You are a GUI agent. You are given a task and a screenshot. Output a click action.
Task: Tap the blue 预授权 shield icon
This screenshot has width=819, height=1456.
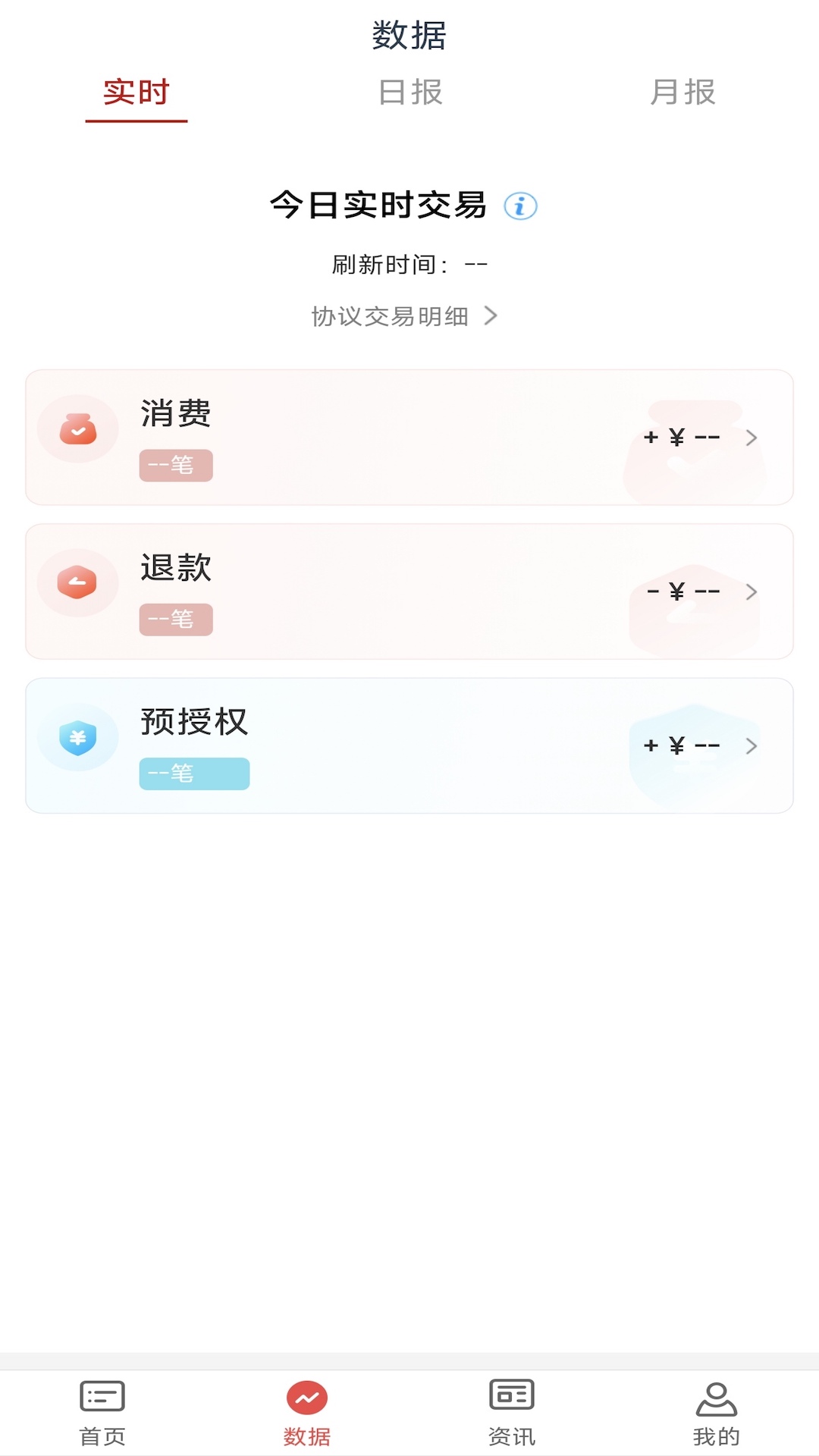point(77,736)
